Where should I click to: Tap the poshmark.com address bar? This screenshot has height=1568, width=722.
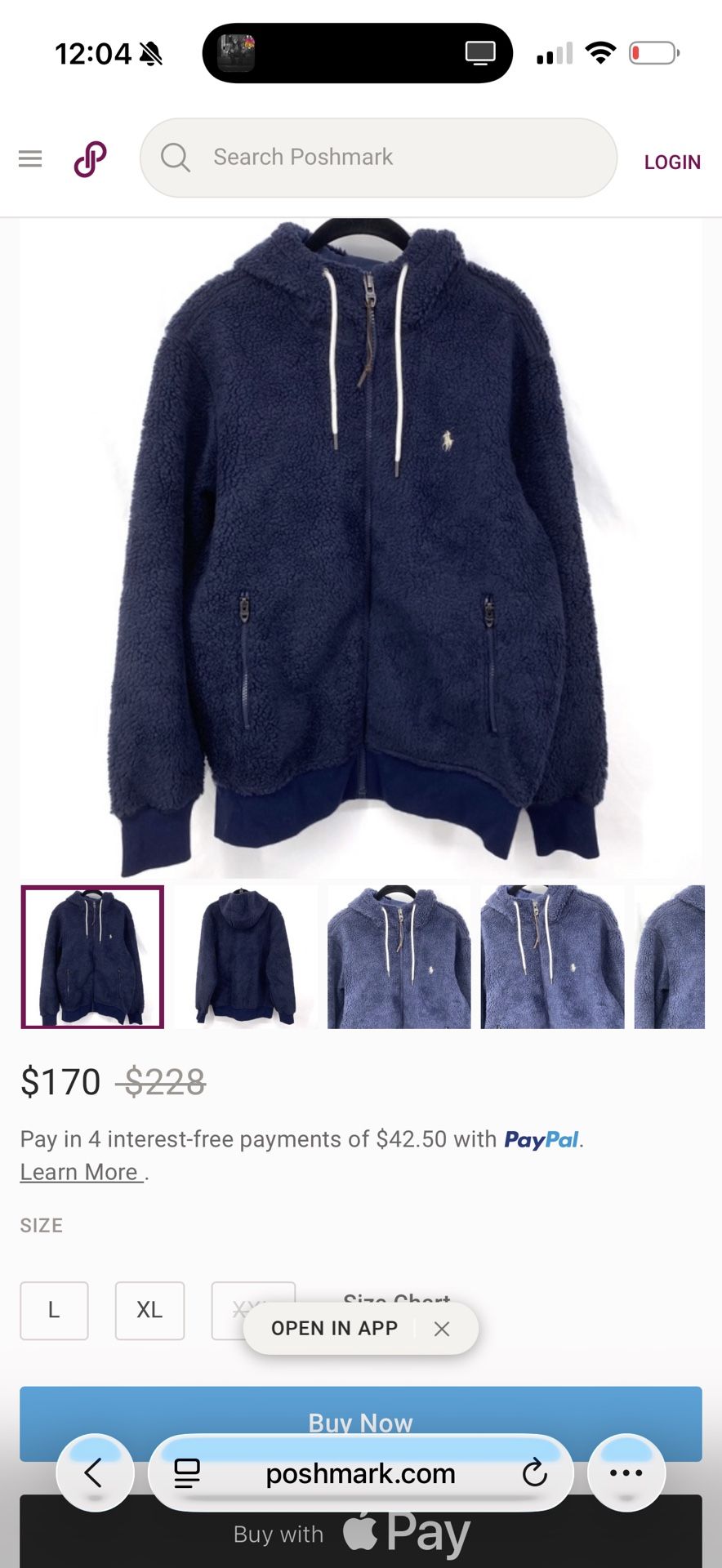360,1473
